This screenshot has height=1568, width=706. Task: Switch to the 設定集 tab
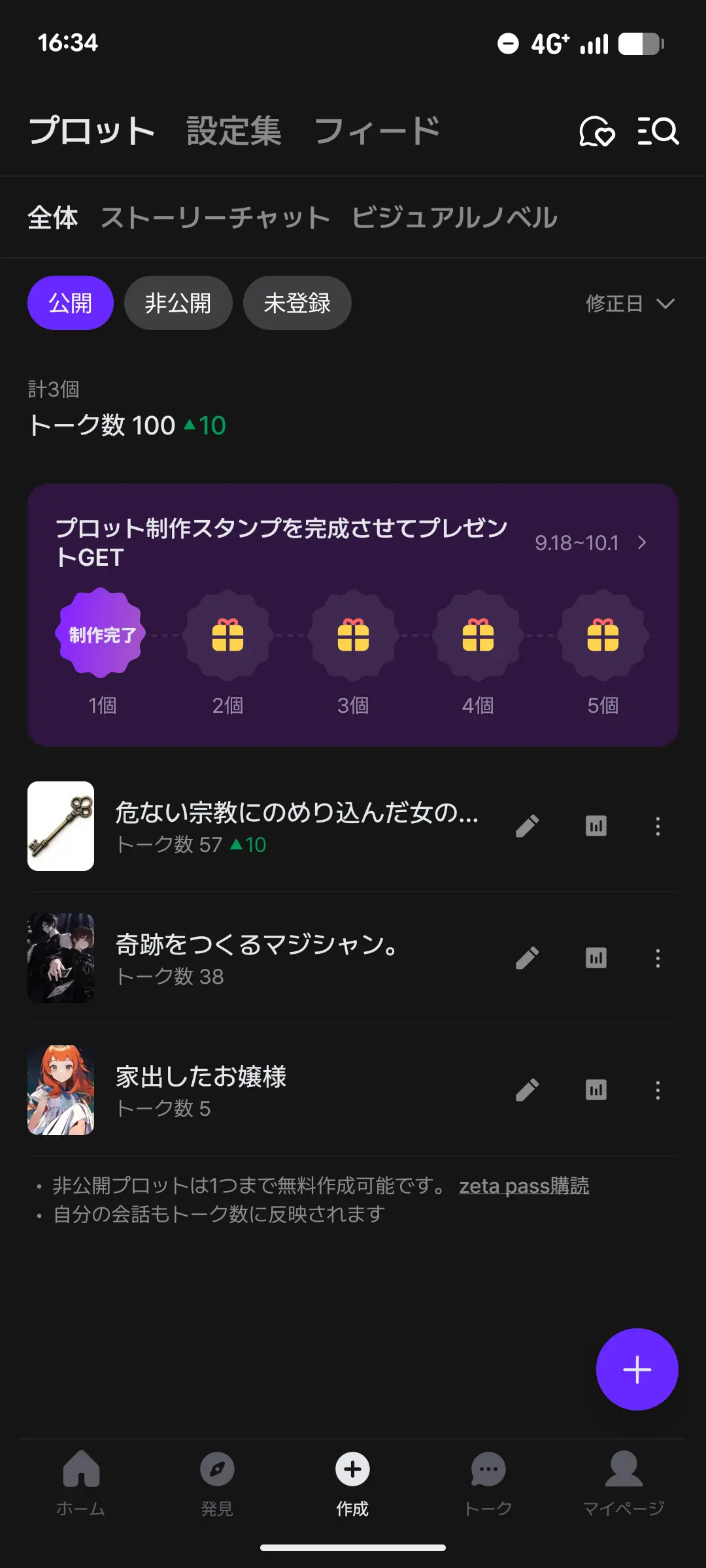[234, 131]
